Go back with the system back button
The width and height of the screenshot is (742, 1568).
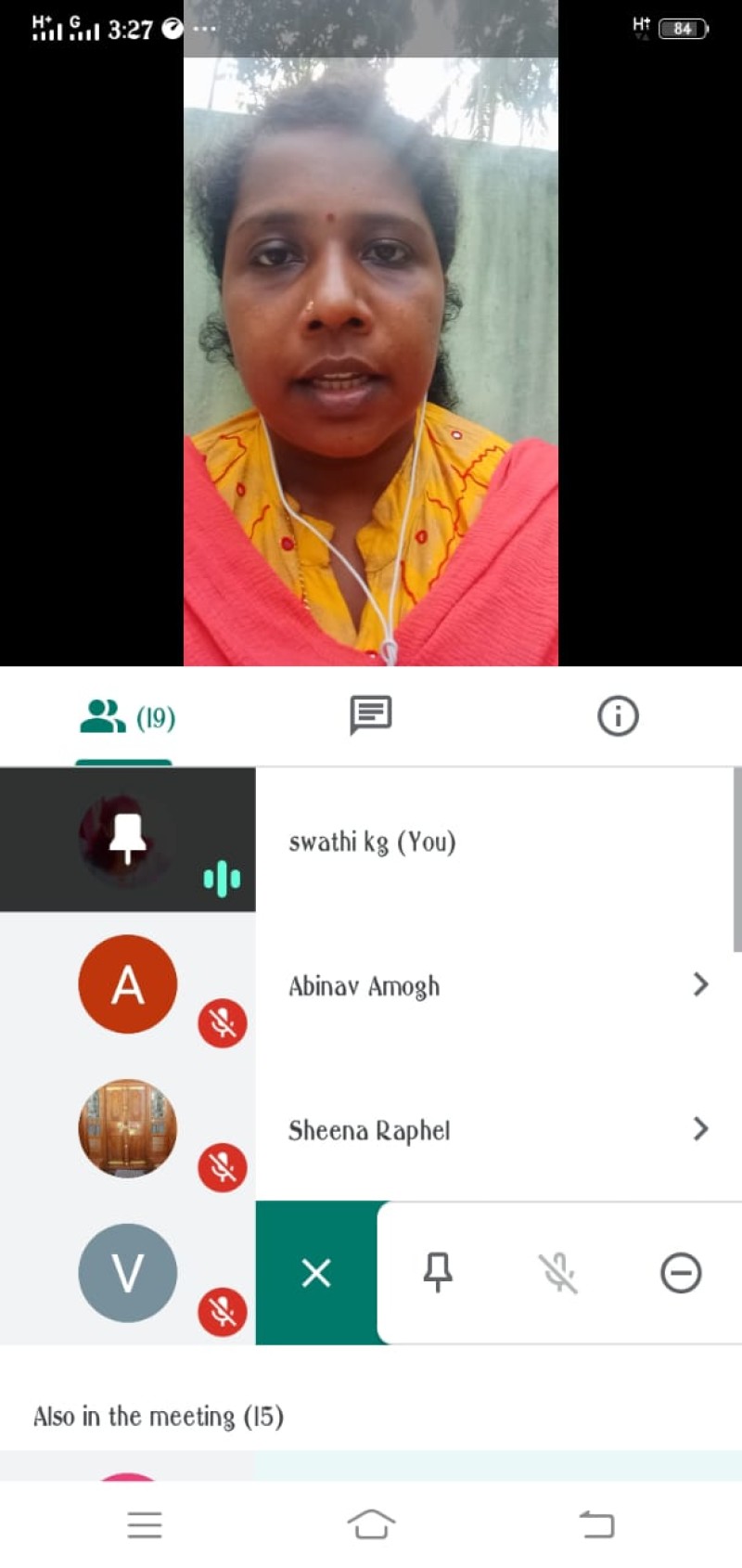click(x=596, y=1524)
